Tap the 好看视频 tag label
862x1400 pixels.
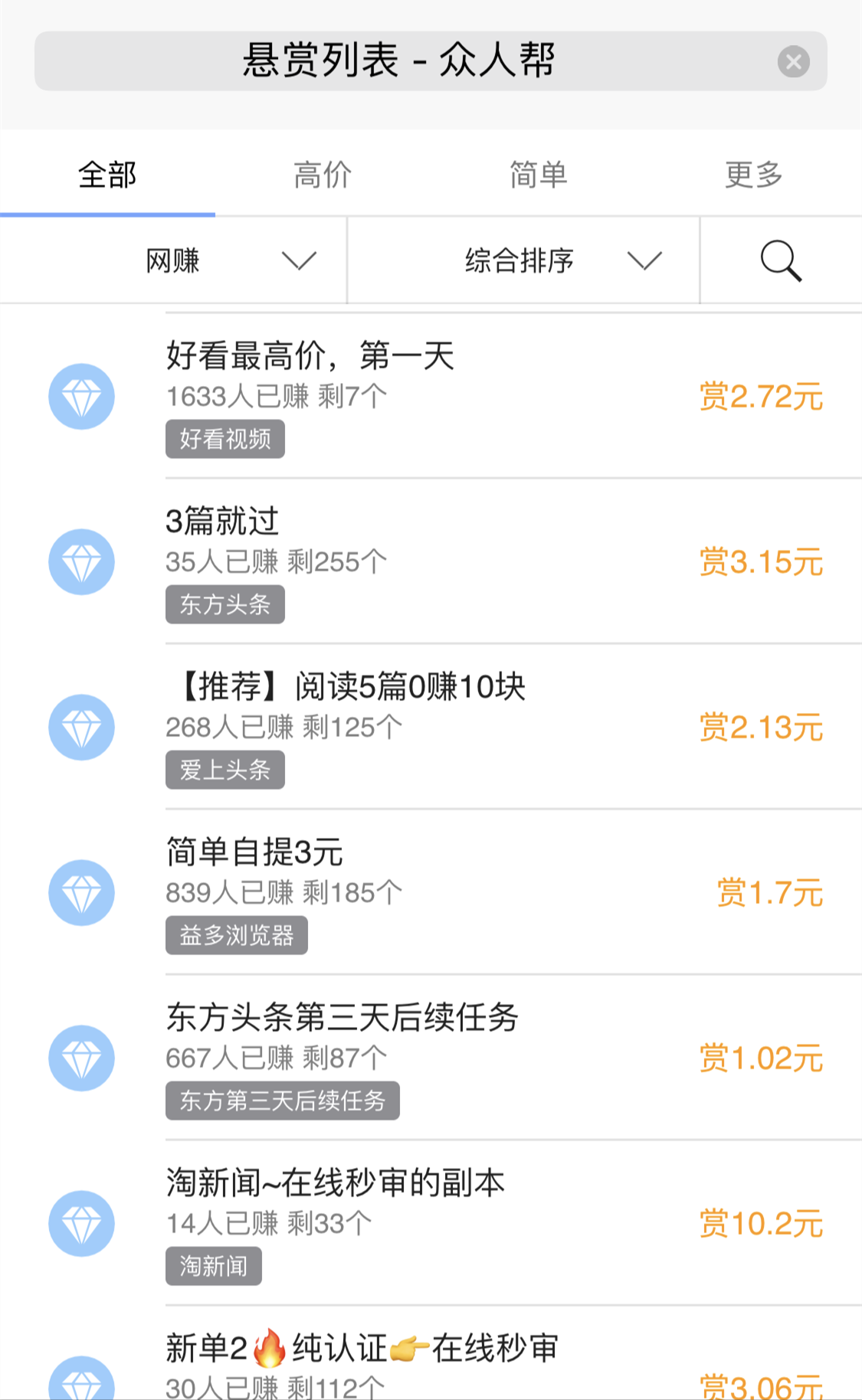(x=225, y=439)
